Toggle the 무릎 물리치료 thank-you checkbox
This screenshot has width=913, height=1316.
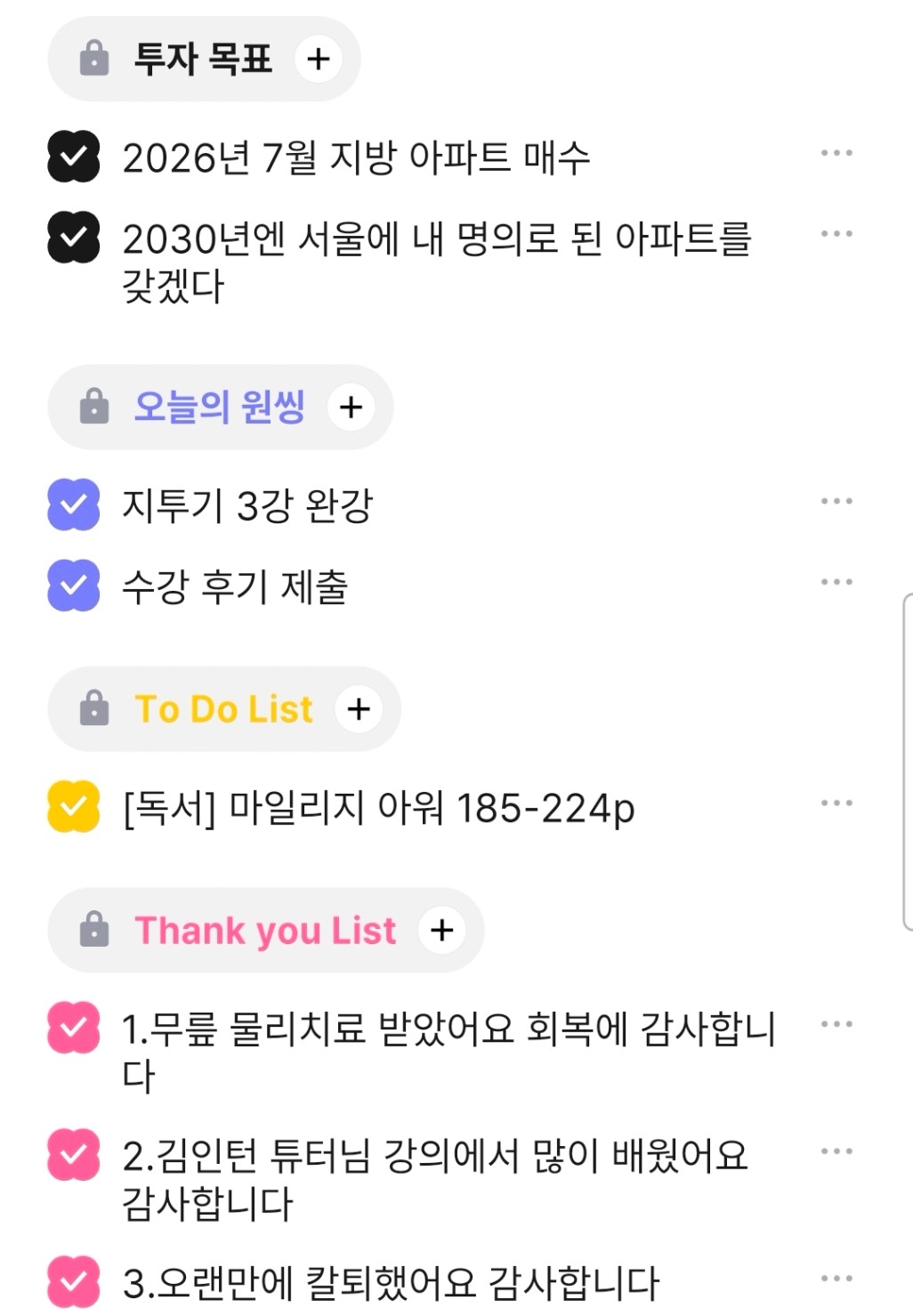click(x=74, y=1028)
